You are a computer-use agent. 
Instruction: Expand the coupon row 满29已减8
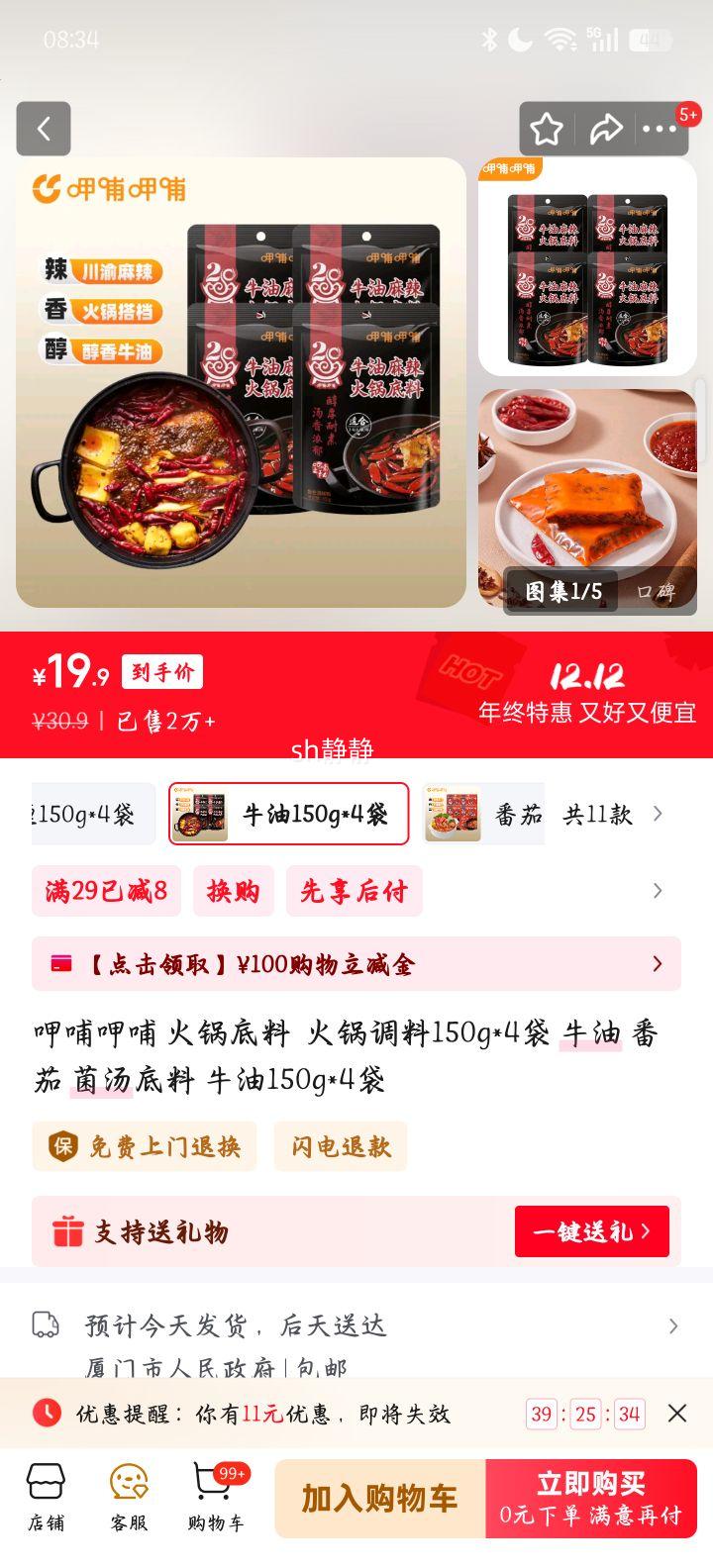coord(106,891)
